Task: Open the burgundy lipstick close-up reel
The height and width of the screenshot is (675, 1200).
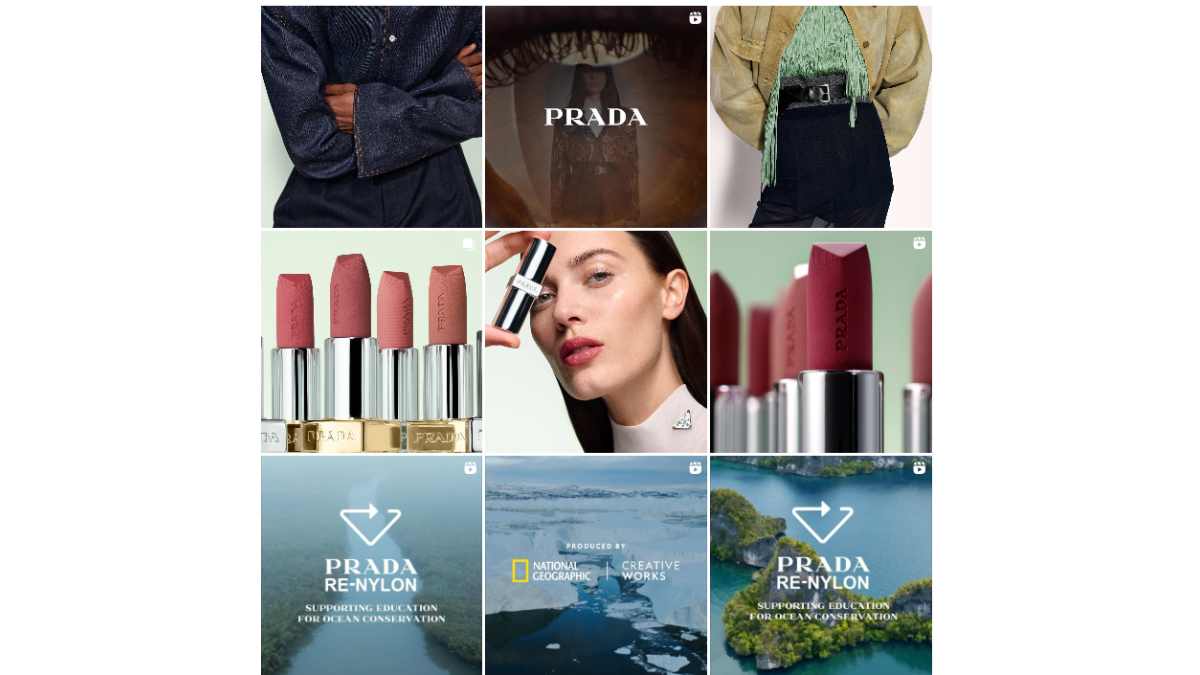Action: tap(821, 342)
